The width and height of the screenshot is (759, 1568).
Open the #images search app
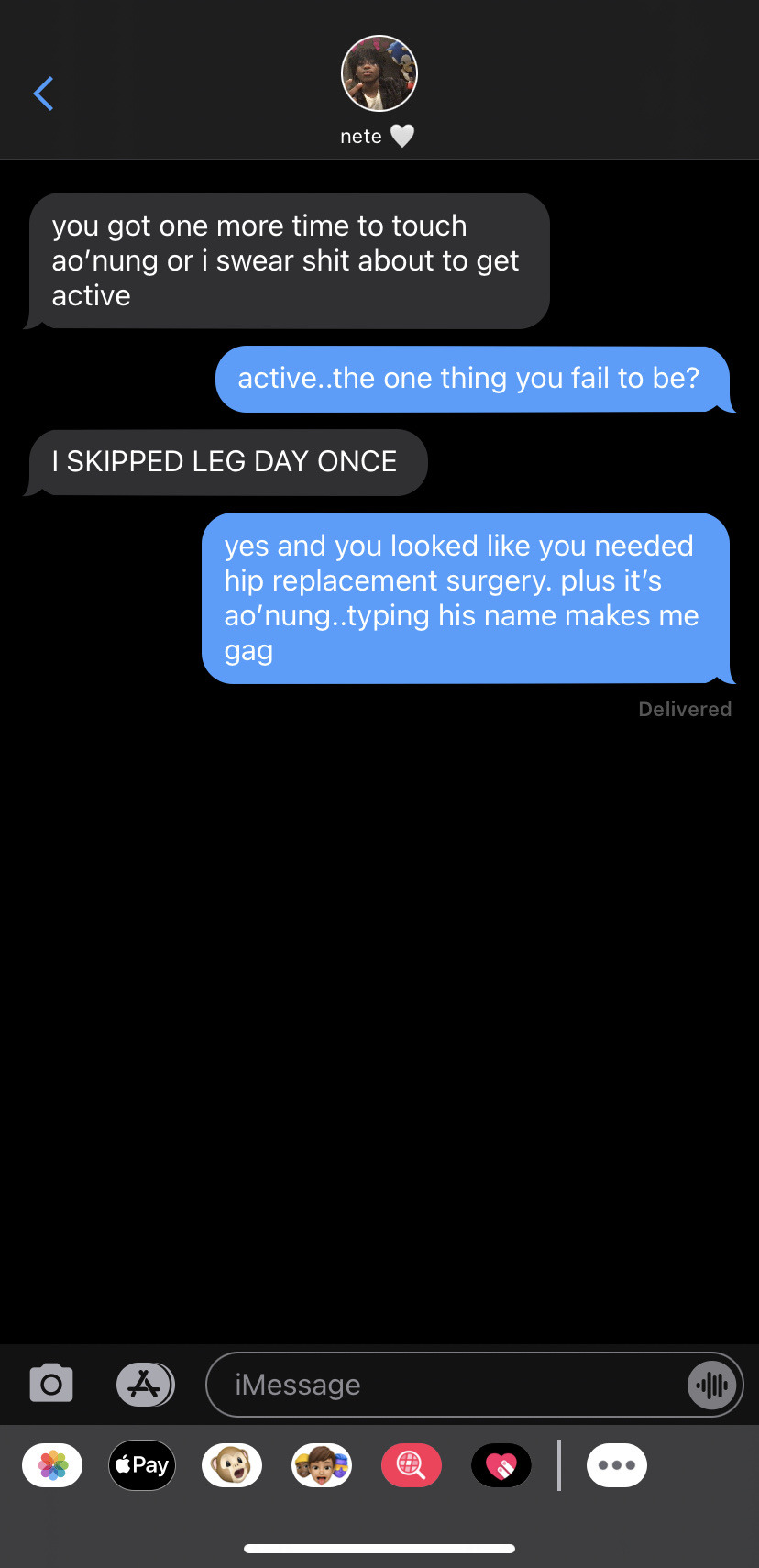pyautogui.click(x=412, y=1465)
